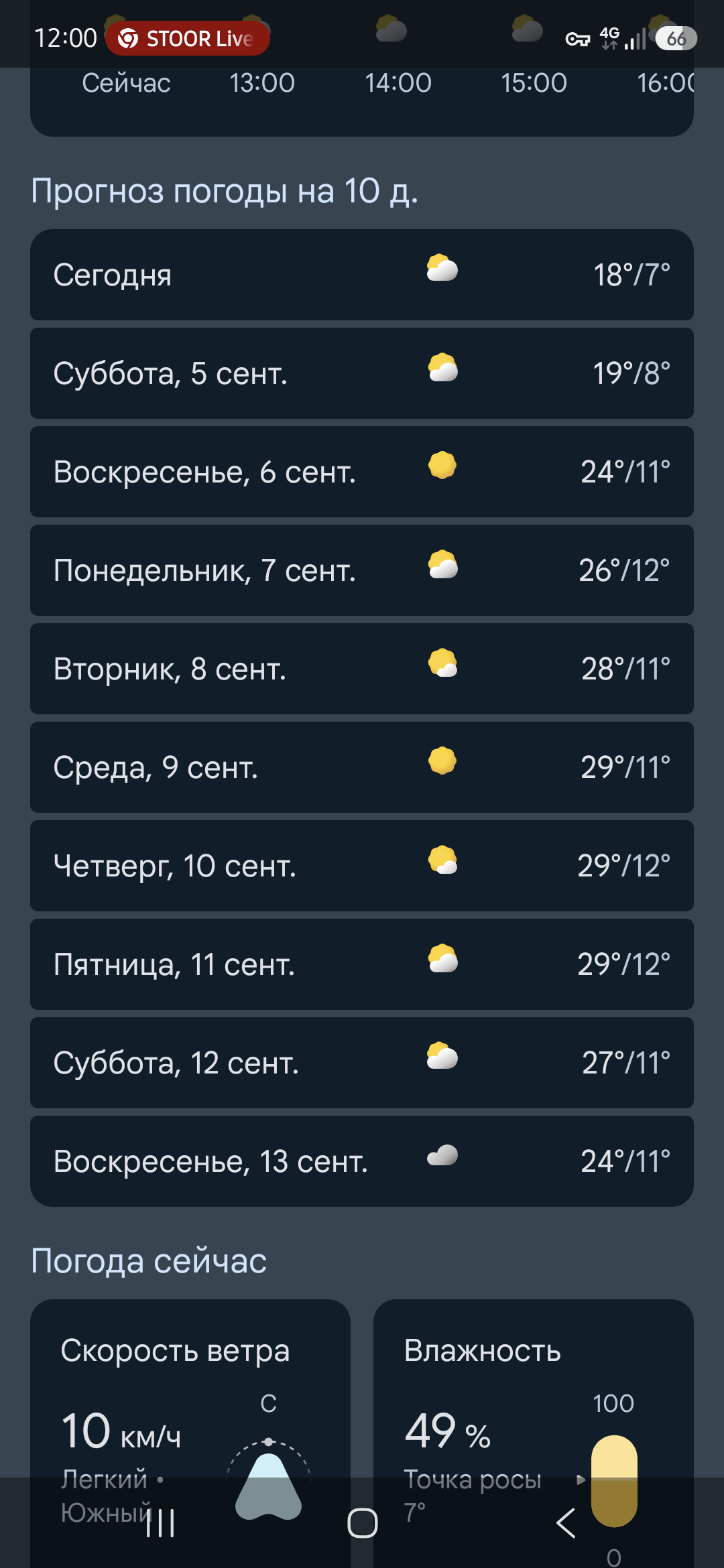The width and height of the screenshot is (724, 1568).
Task: Open forecast for Суббота, 12 сент.
Action: 362,1063
